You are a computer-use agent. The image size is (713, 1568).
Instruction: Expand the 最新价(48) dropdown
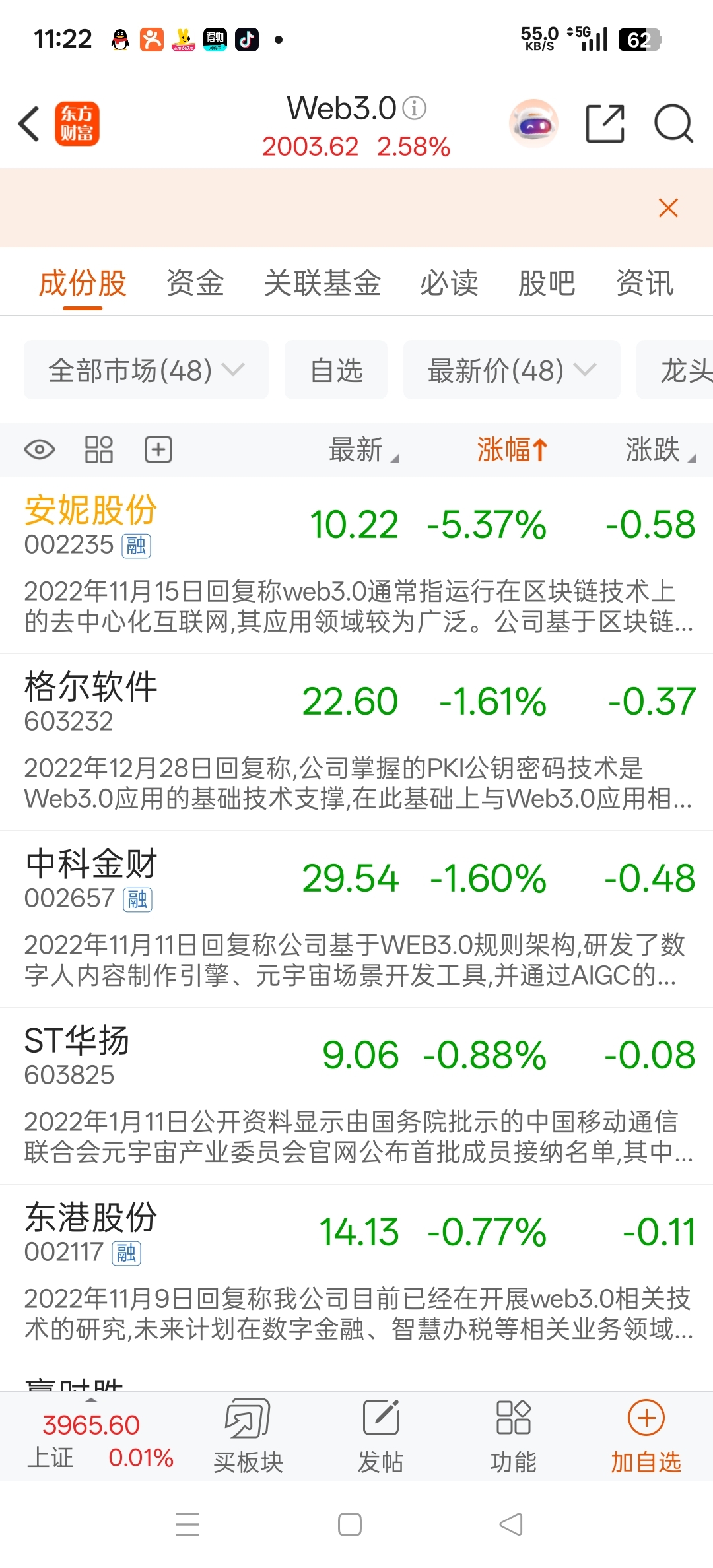coord(512,370)
